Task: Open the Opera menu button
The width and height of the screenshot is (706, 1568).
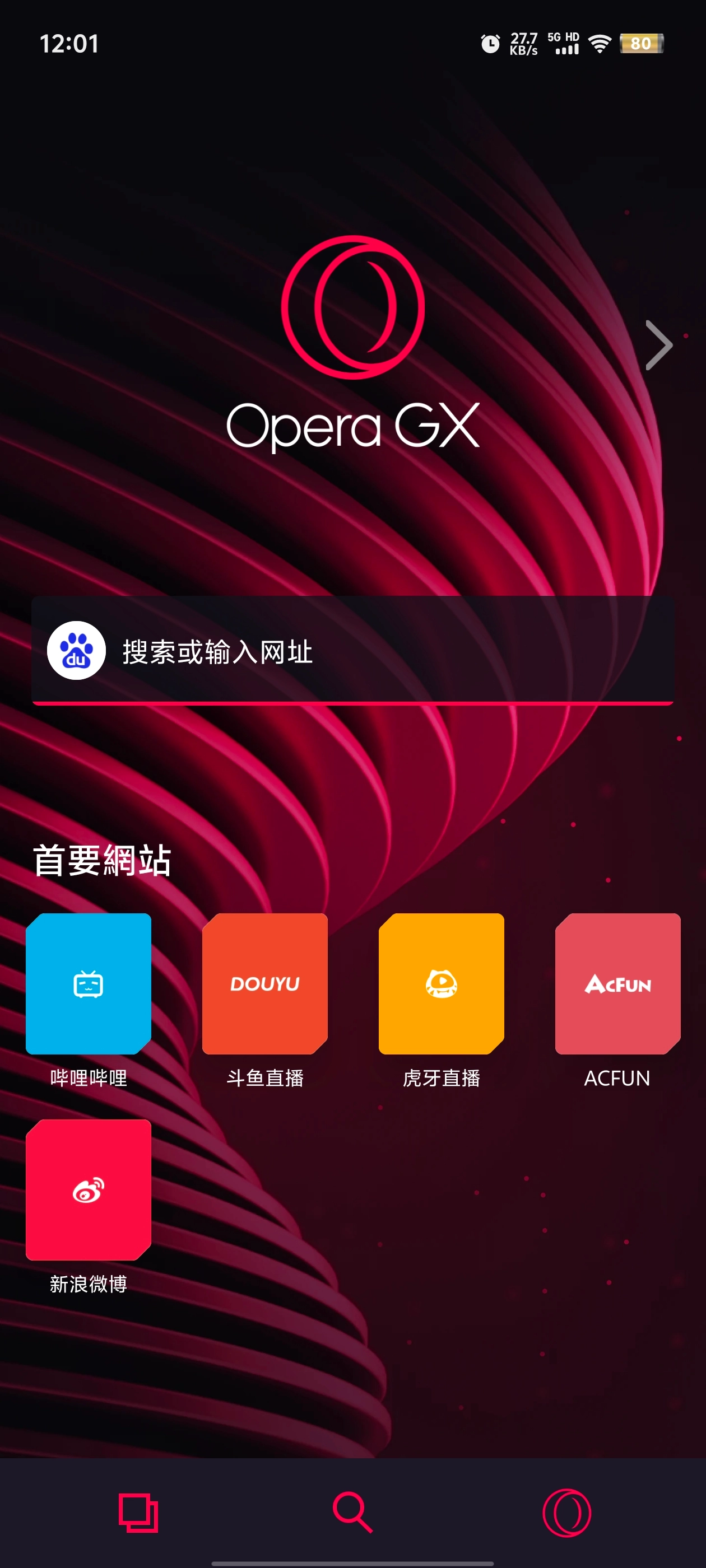Action: (566, 1513)
